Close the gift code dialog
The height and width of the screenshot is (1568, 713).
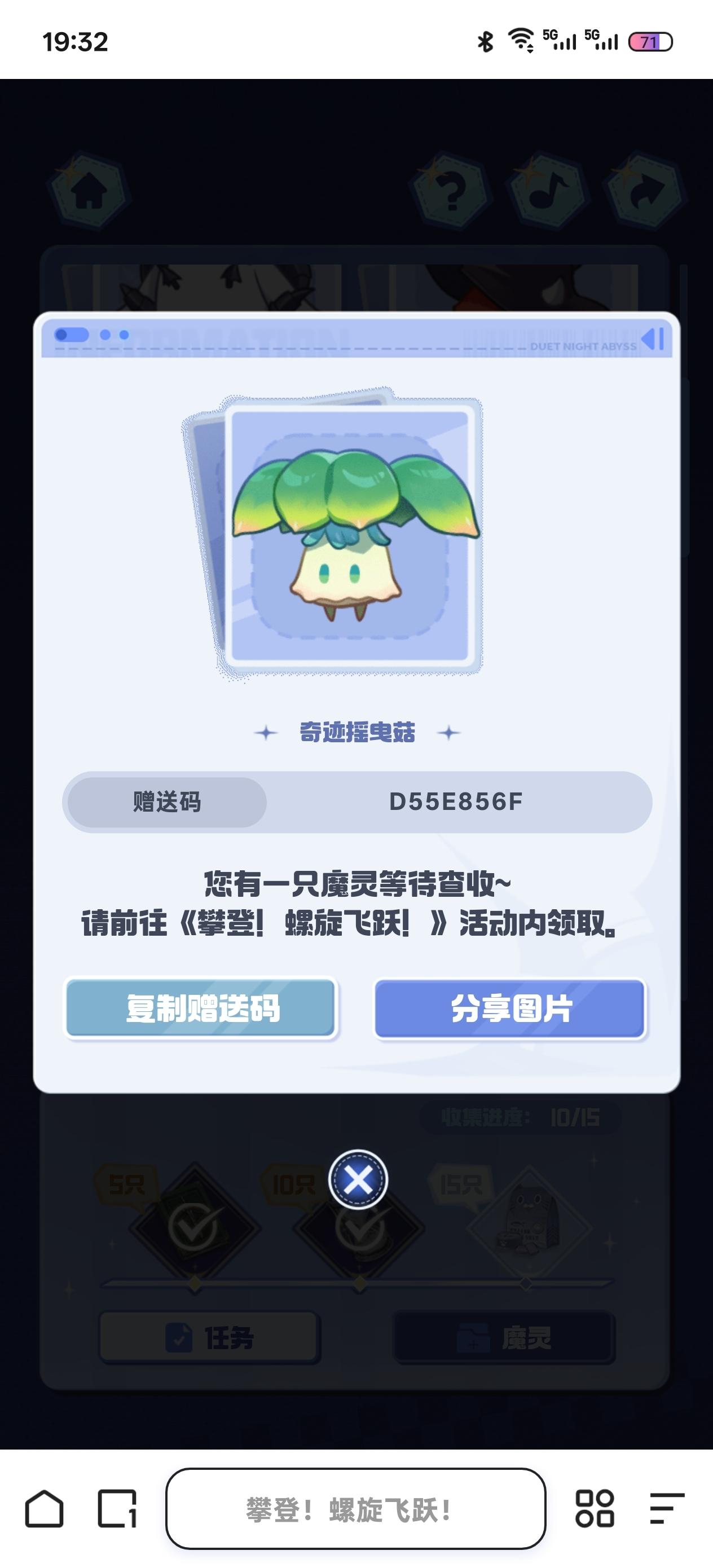tap(358, 1179)
